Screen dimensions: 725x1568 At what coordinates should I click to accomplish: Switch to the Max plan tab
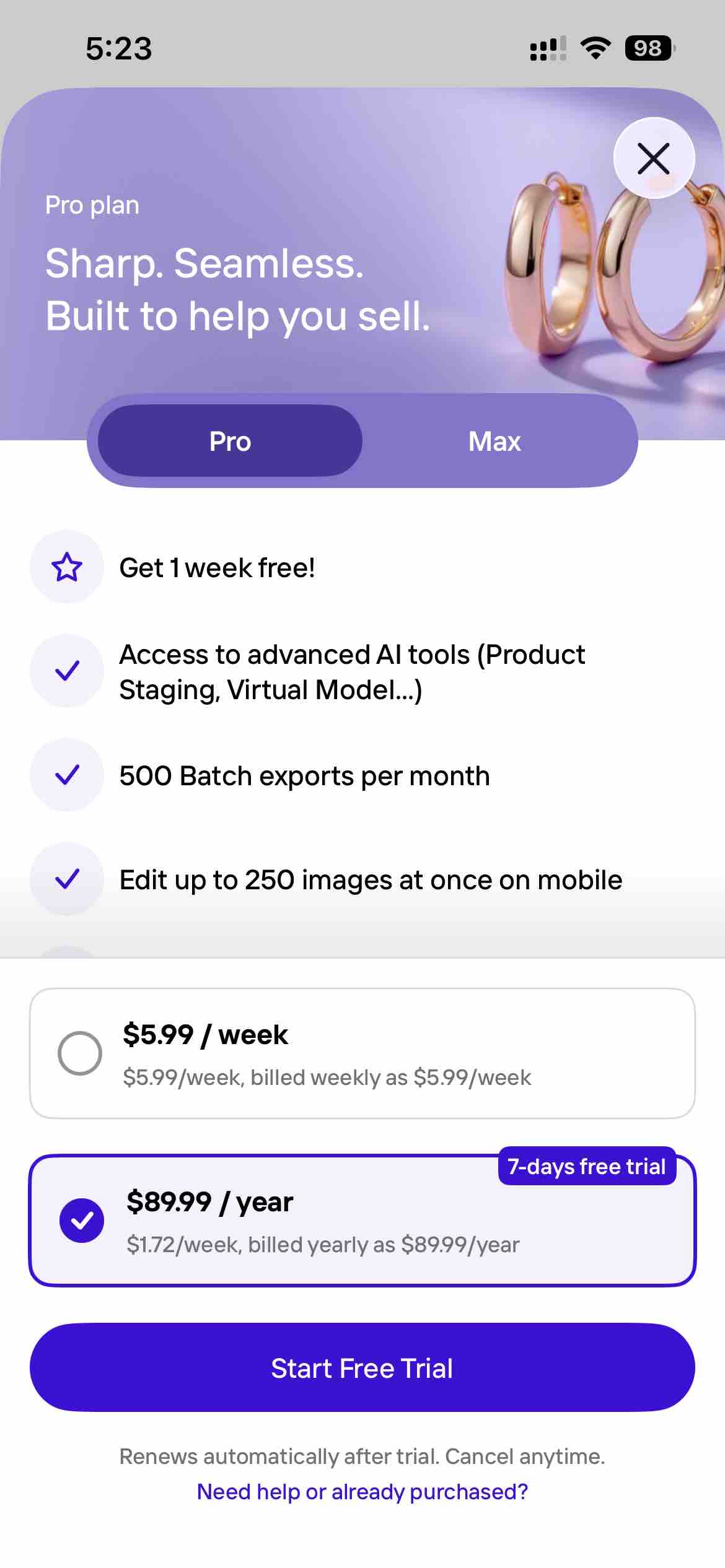point(494,440)
